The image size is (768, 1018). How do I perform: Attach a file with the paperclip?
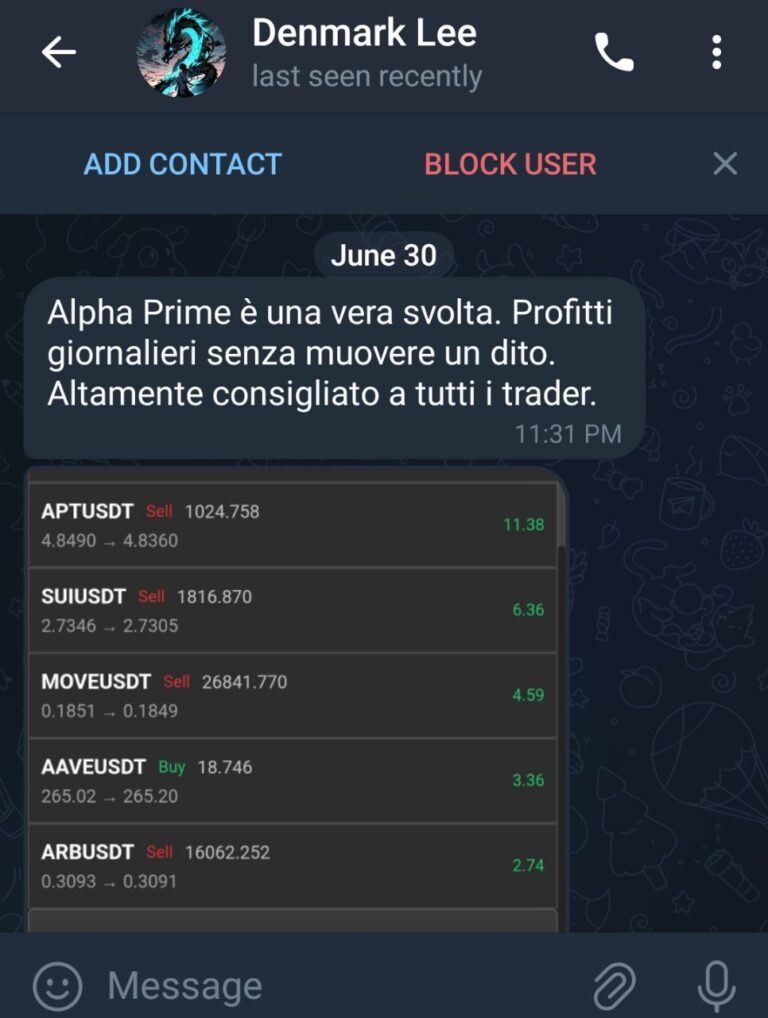point(615,986)
